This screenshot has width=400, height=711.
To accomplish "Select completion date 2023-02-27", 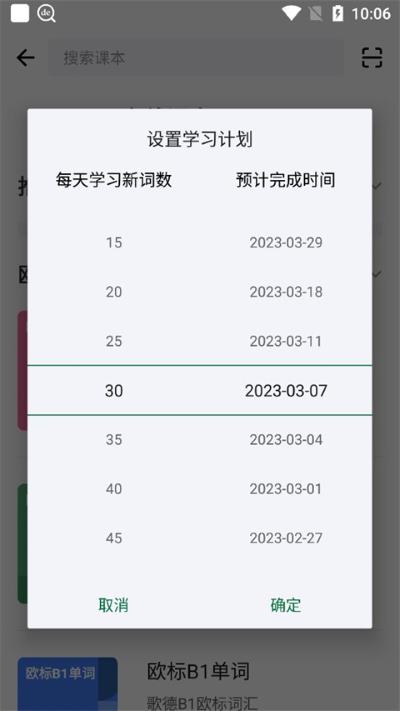I will point(286,538).
